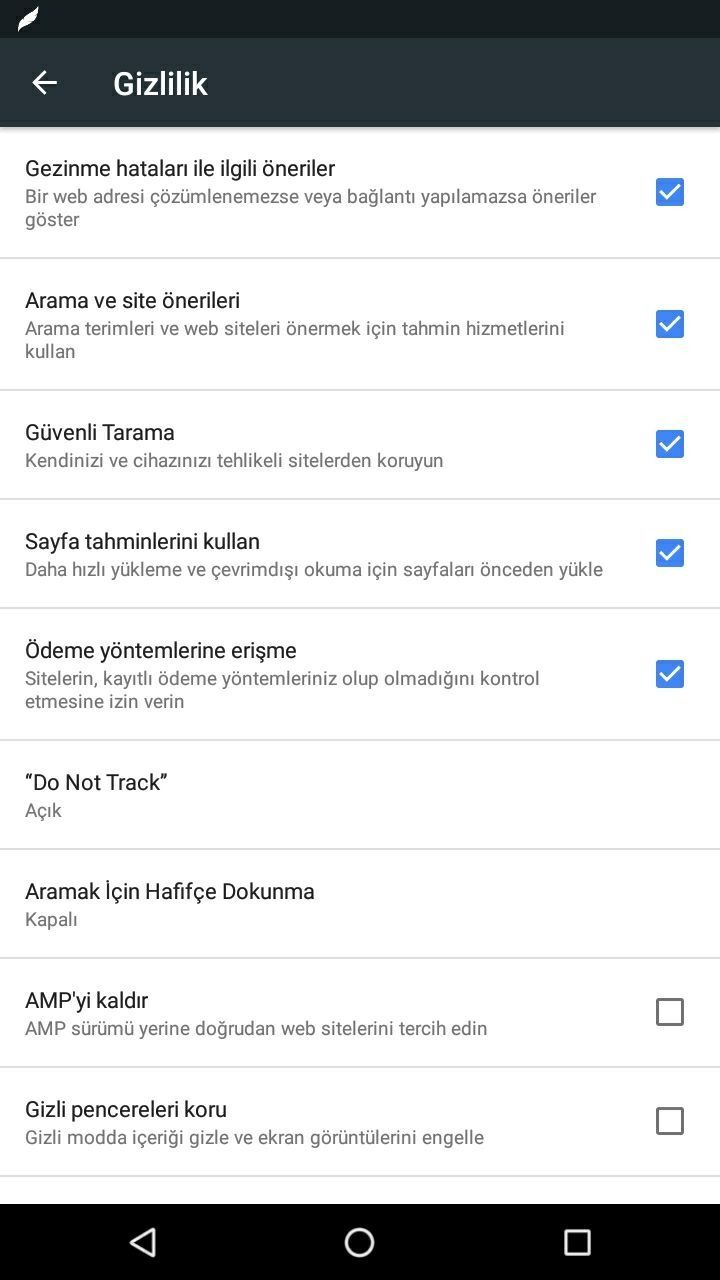Toggle the Güvenli Tarama checkbox
This screenshot has height=1280, width=720.
(x=669, y=444)
